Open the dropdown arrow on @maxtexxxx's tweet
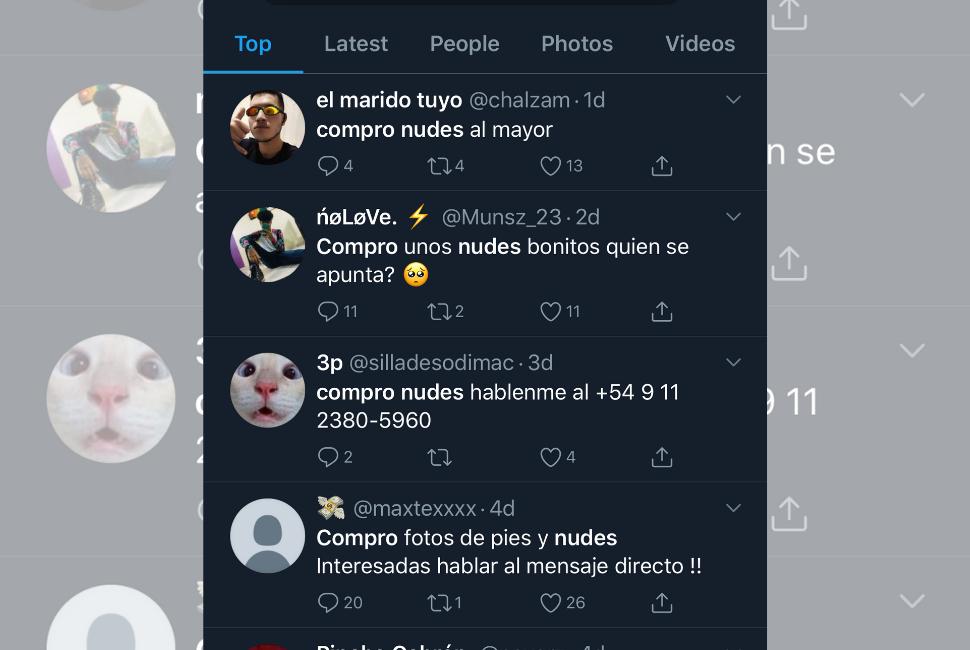Screen dimensions: 970x650 click(733, 508)
